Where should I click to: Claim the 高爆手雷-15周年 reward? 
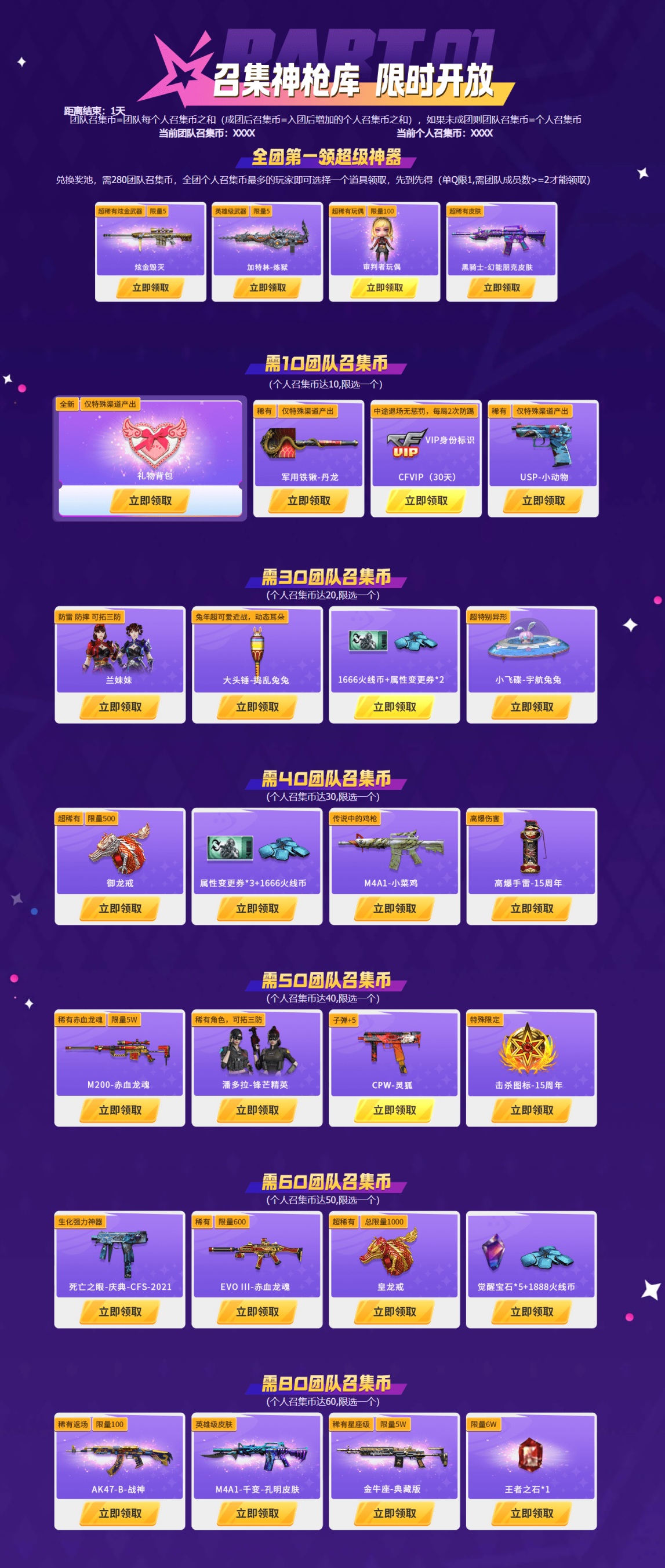(x=532, y=908)
